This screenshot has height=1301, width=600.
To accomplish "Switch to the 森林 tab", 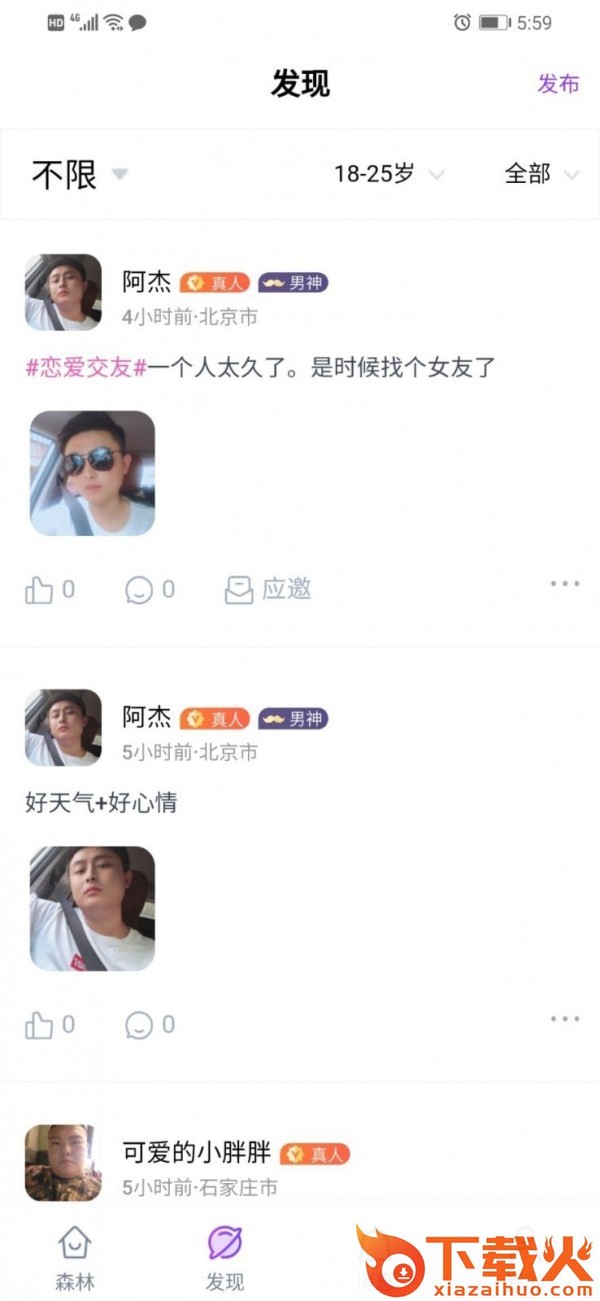I will click(75, 1256).
